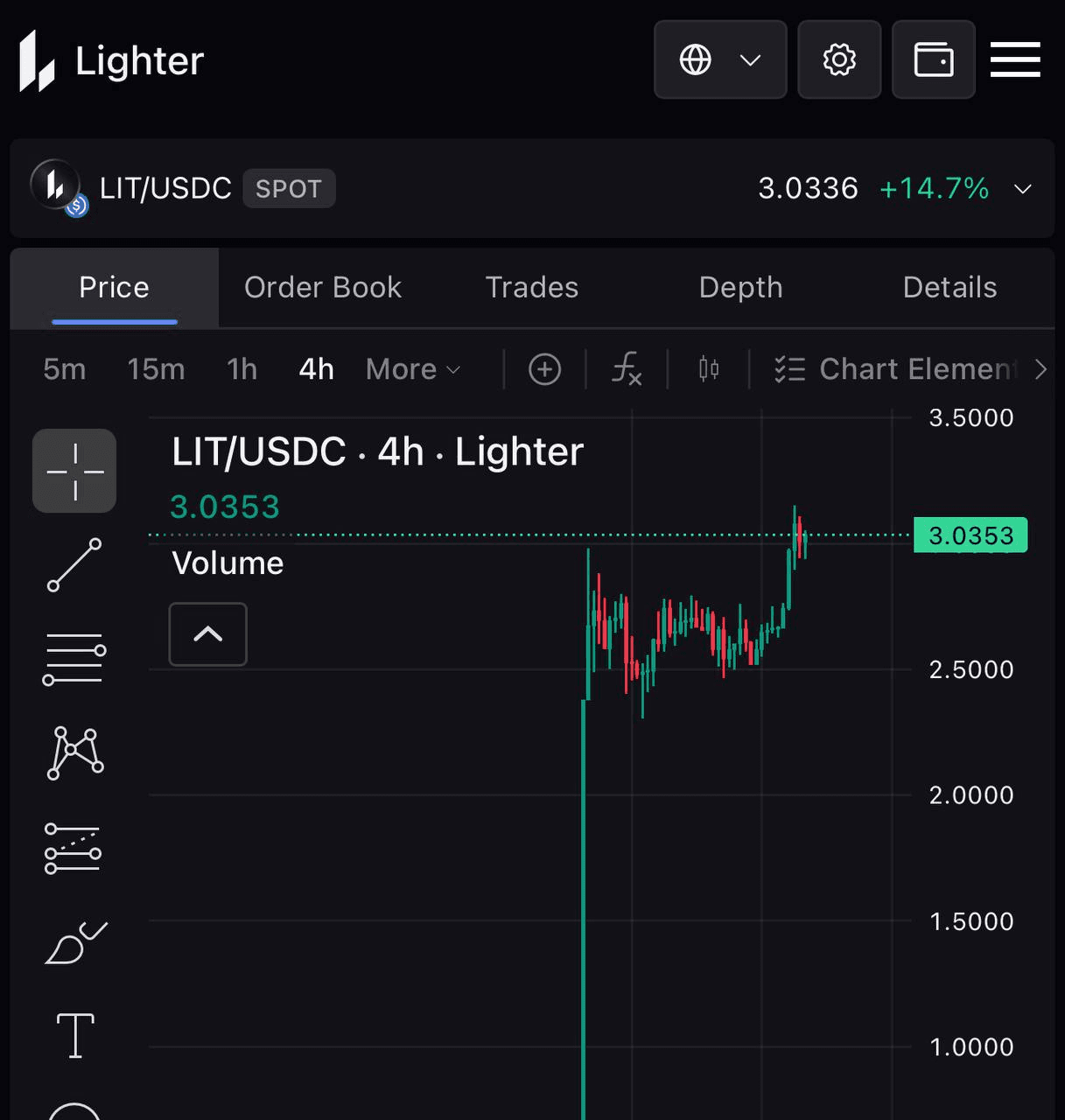Switch to the Trades tab

pyautogui.click(x=531, y=288)
